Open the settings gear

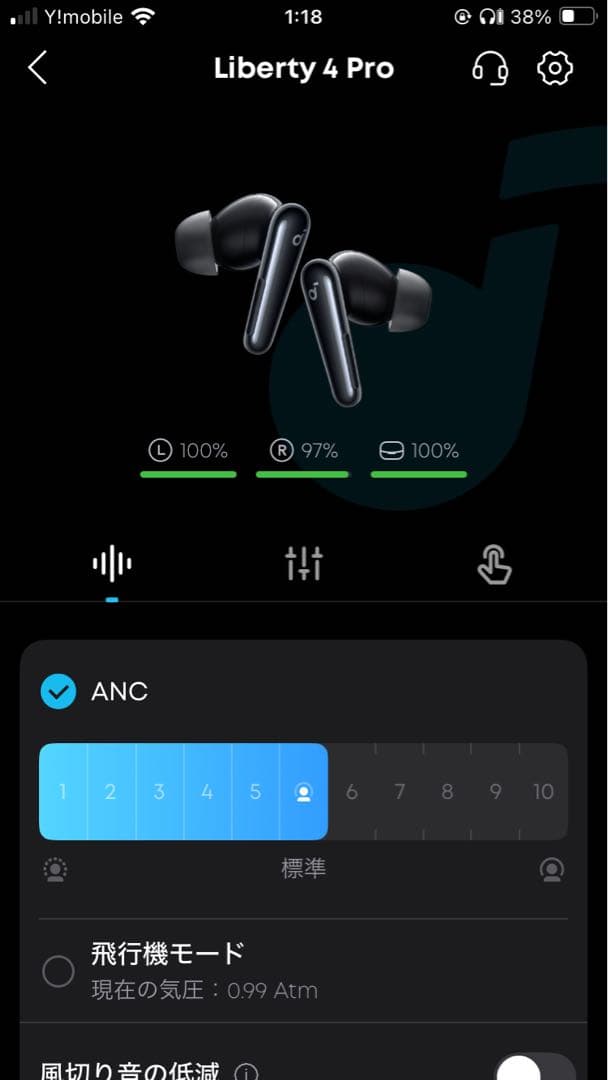tap(554, 68)
